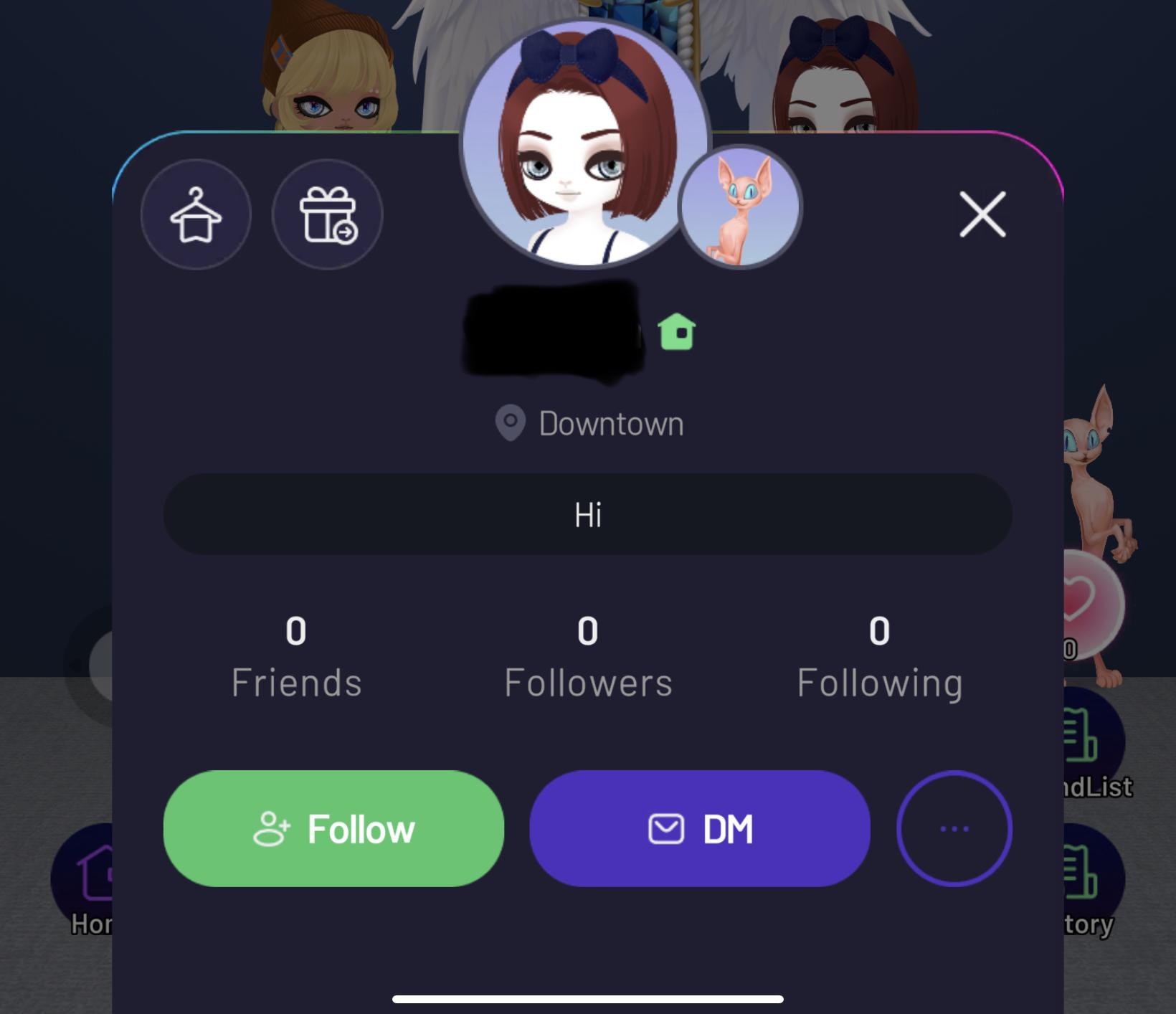
Task: Open the sphynx cat pet avatar
Action: click(739, 207)
